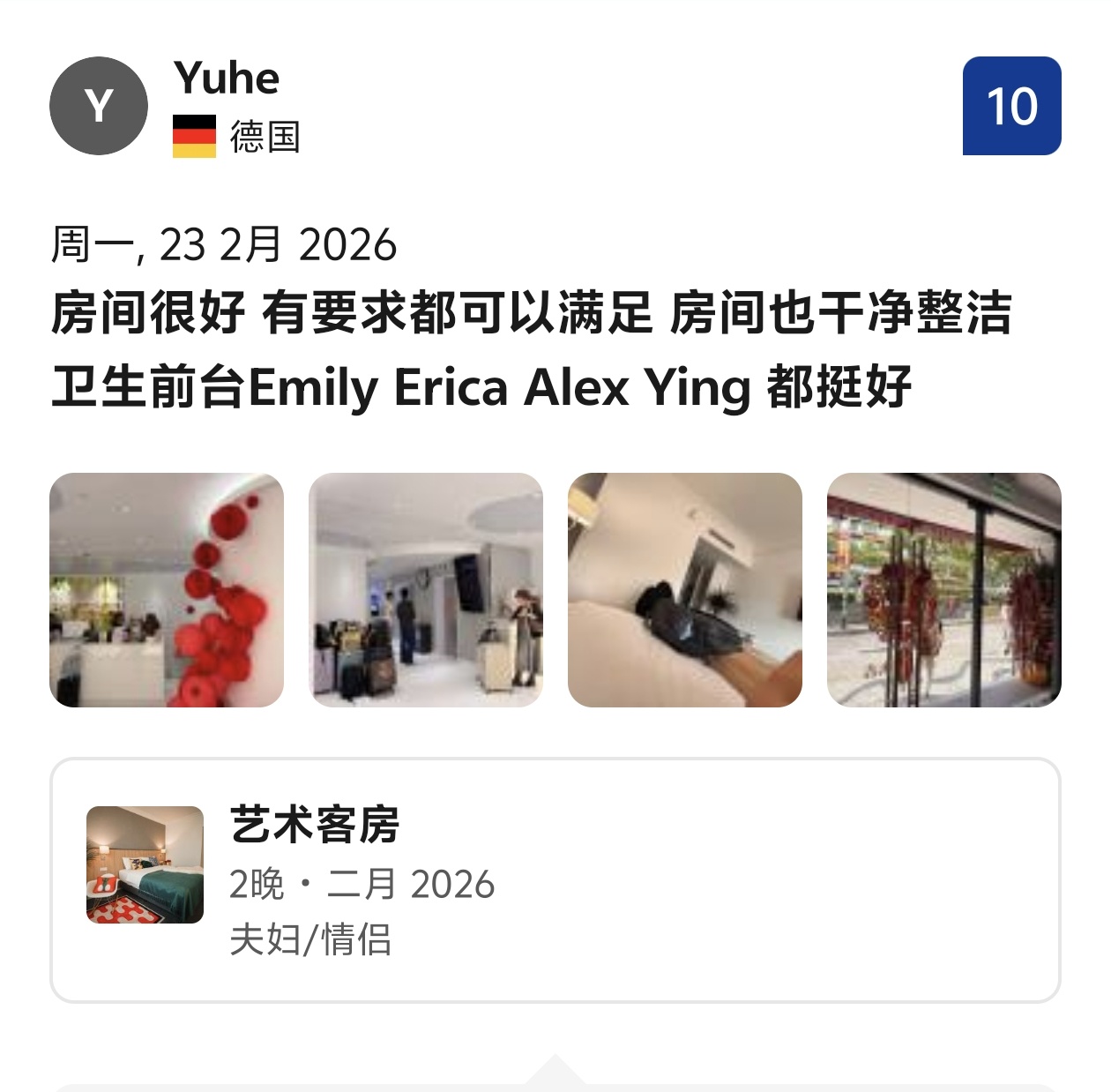This screenshot has height=1092, width=1111.
Task: Open the review photo with red lanterns
Action: click(167, 590)
